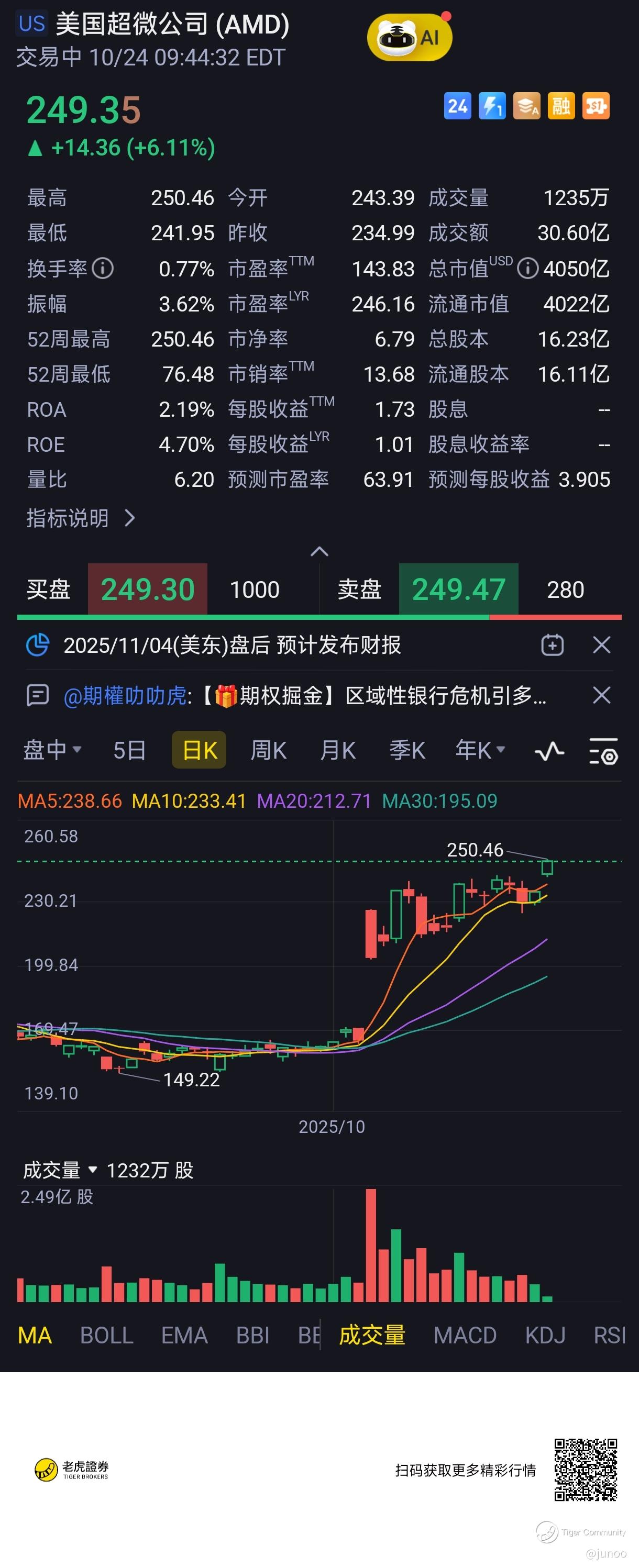This screenshot has width=639, height=1568.
Task: Open 指标说明 indicator explanation
Action: pos(81,518)
